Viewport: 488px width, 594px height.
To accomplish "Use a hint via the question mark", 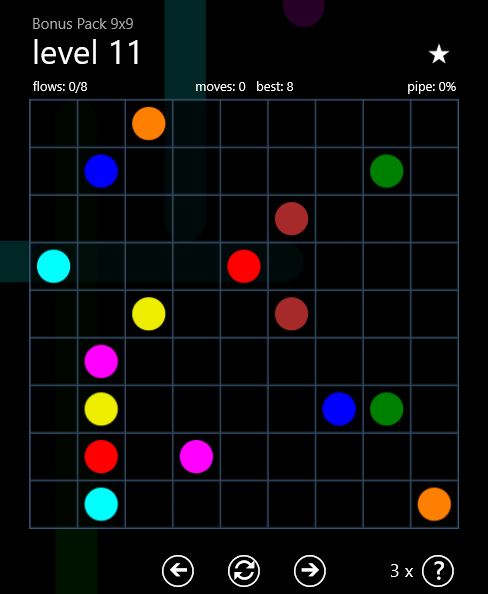I will coord(438,571).
